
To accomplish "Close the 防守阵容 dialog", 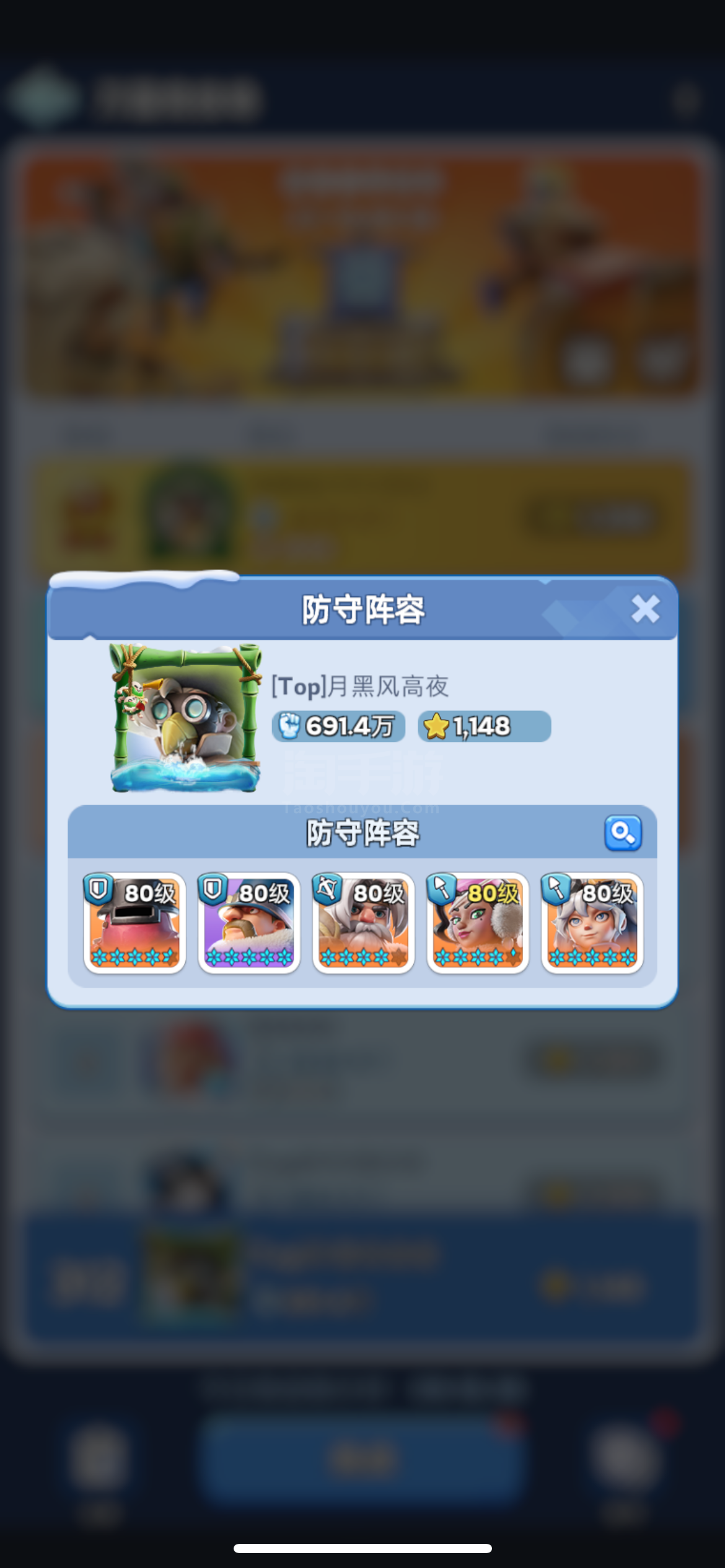I will click(x=645, y=609).
